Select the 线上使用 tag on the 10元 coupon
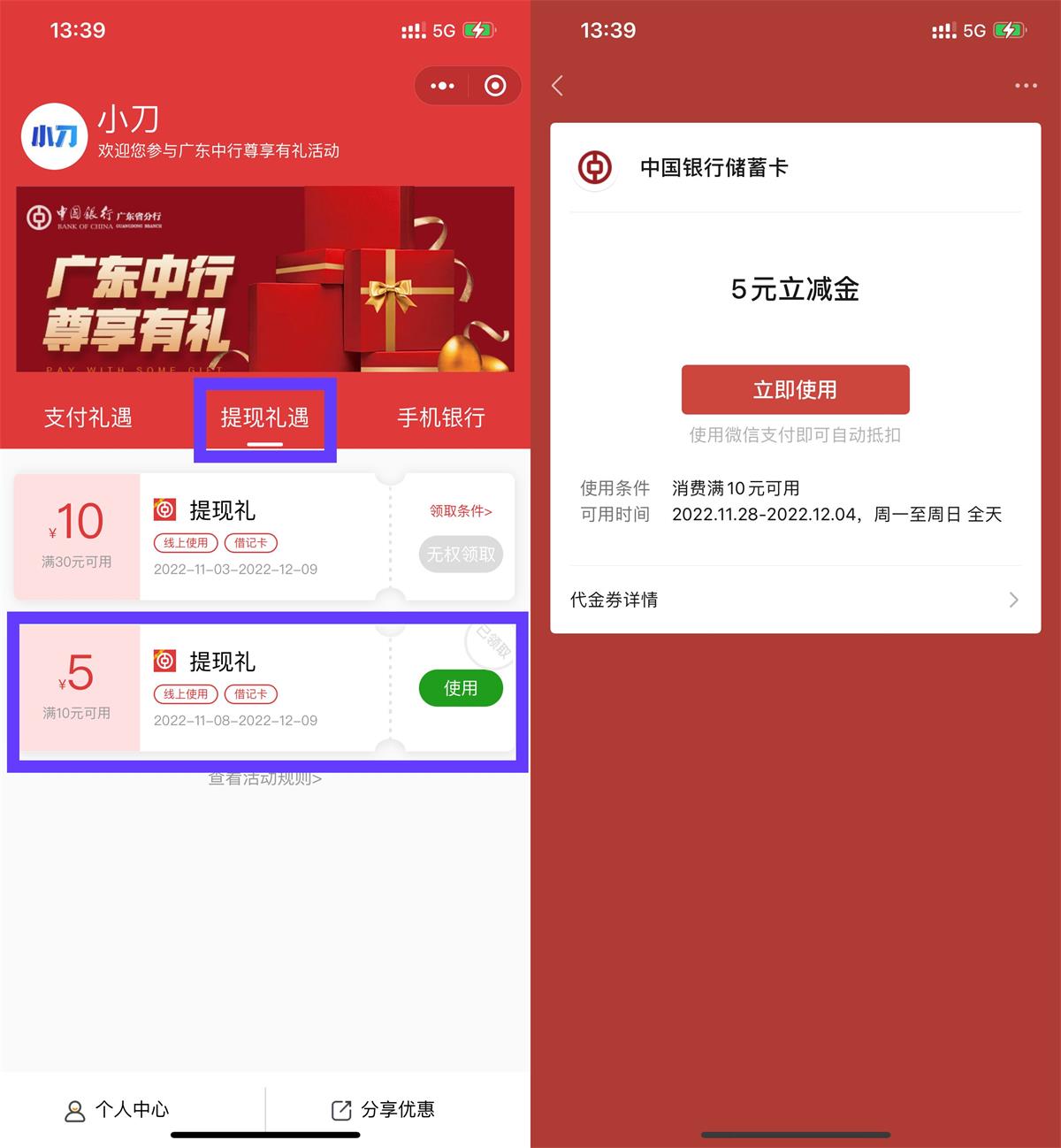1061x1148 pixels. [x=185, y=543]
